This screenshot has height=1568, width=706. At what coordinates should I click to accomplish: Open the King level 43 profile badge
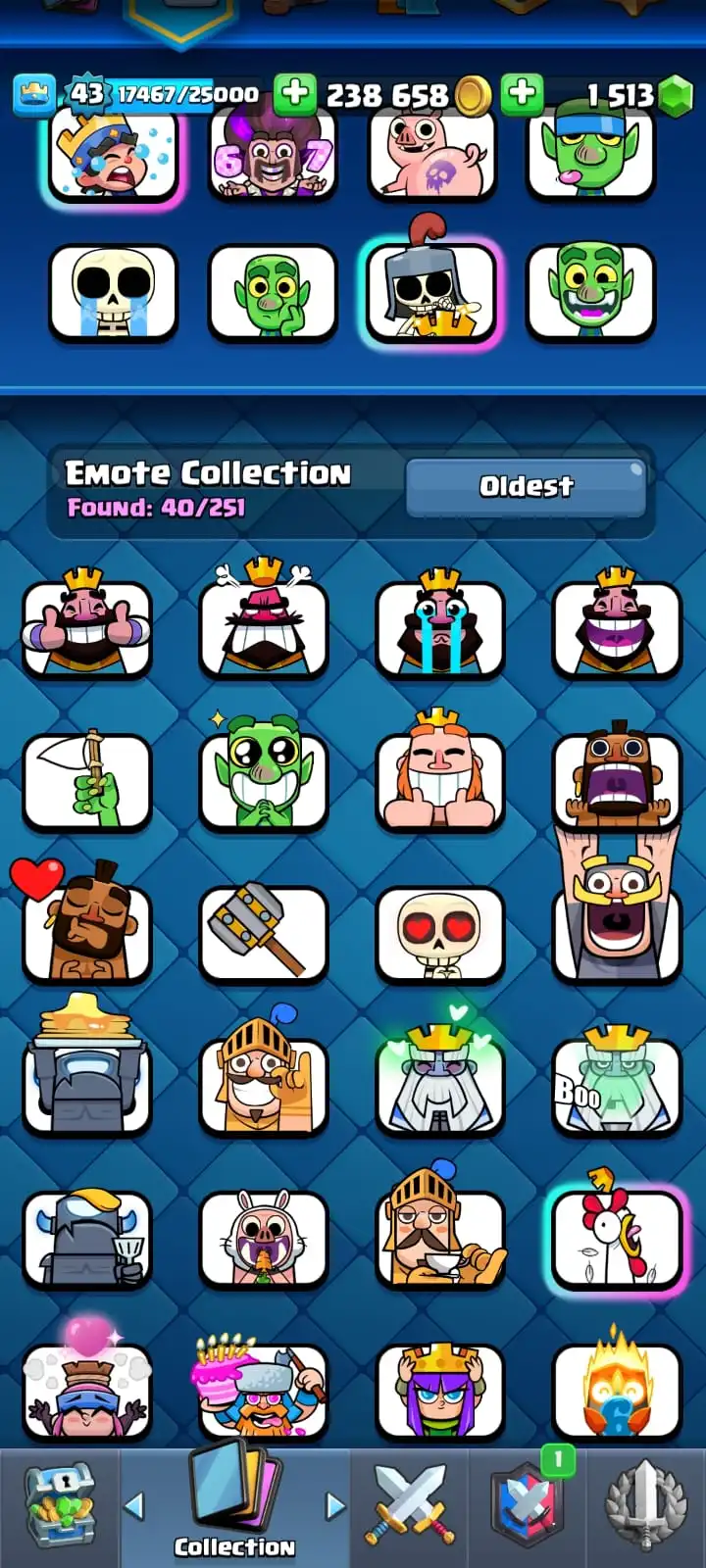[35, 94]
